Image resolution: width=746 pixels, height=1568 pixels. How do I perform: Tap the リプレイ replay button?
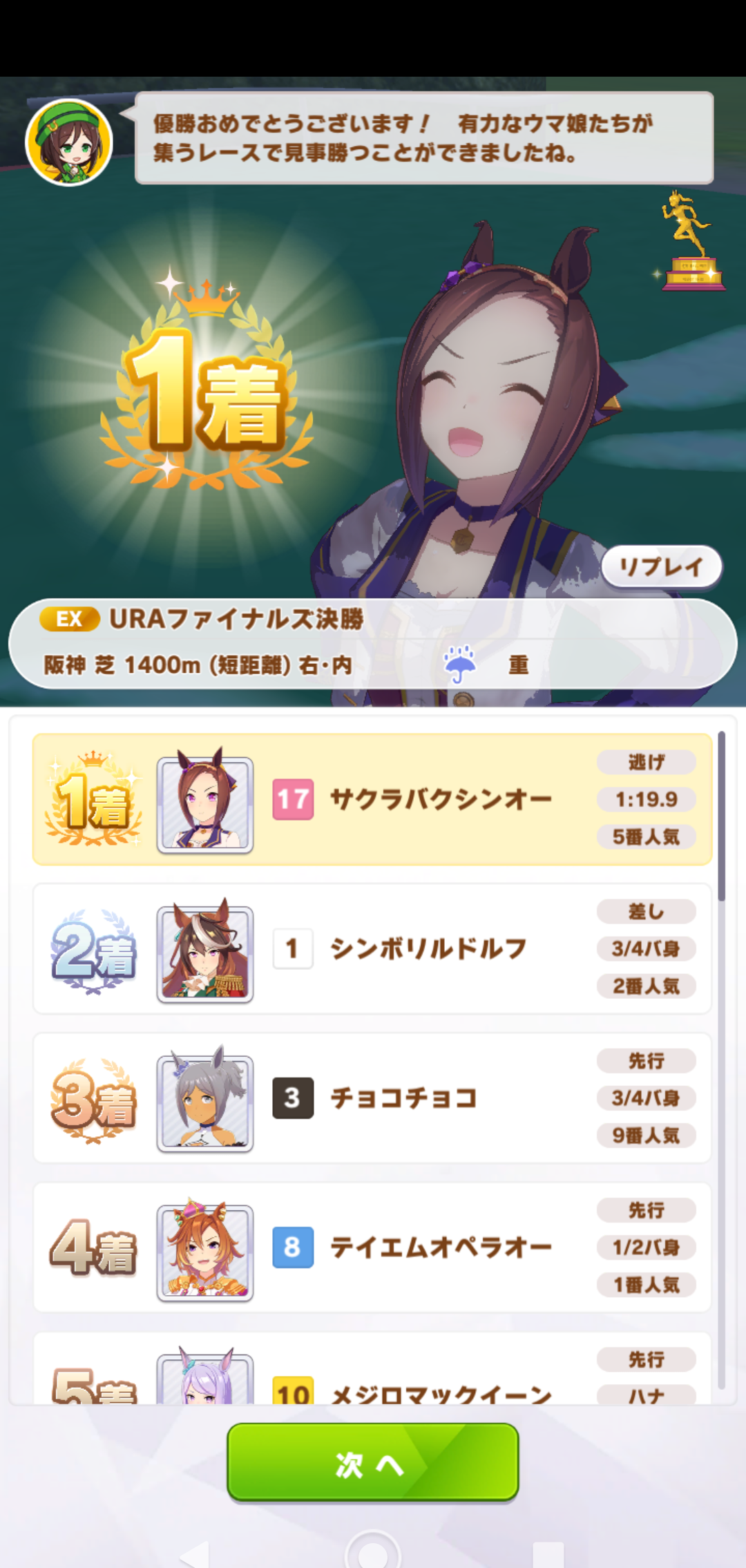coord(661,567)
